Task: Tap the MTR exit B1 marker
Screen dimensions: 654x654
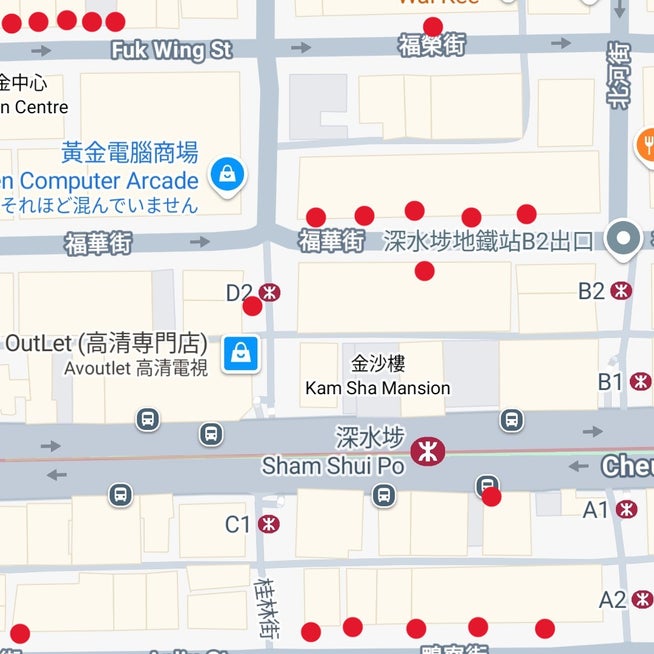Action: 640,381
